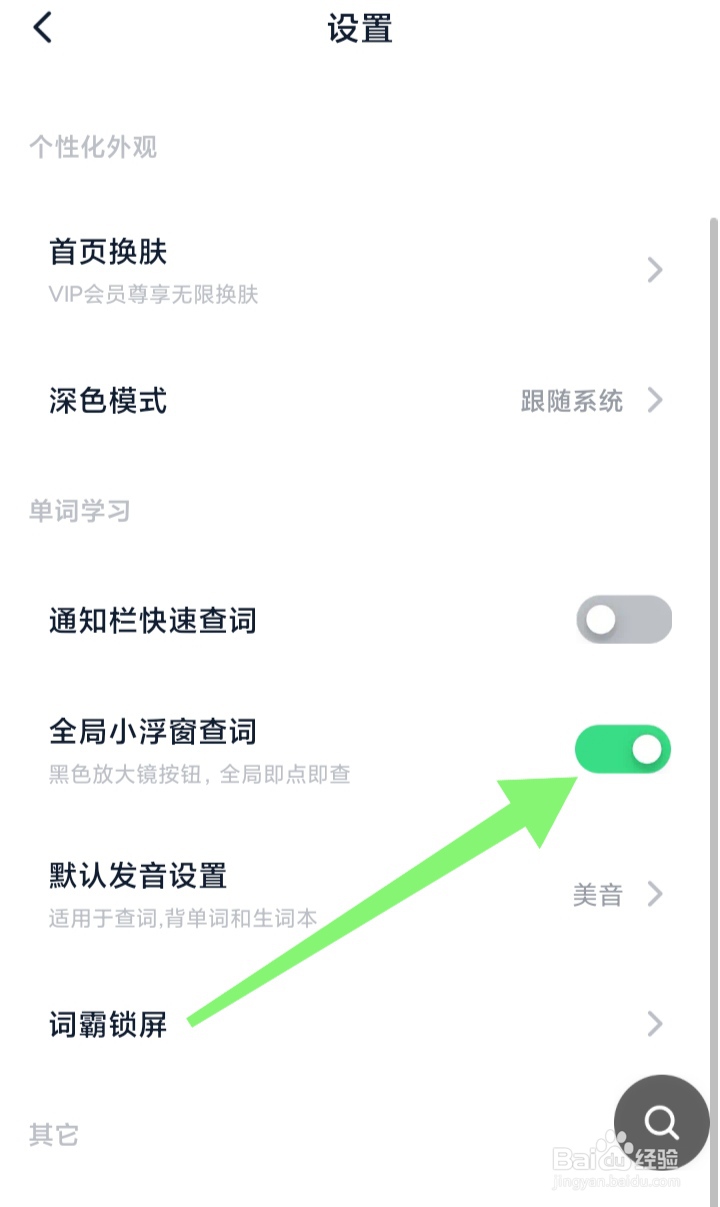720x1207 pixels.
Task: Expand the 首页换肤 chevron arrow
Action: point(657,270)
